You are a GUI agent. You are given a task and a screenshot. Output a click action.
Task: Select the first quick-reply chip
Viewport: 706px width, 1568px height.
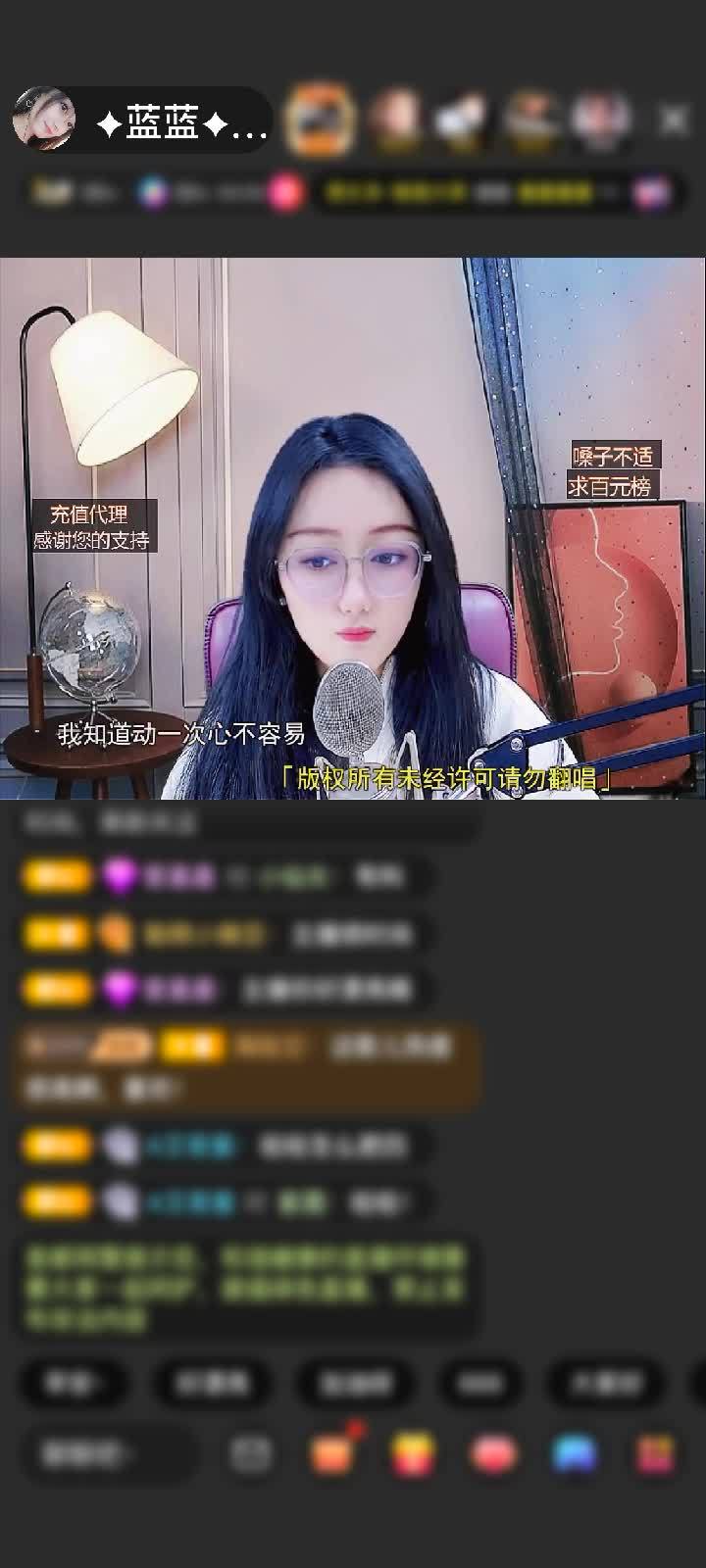coord(71,1383)
